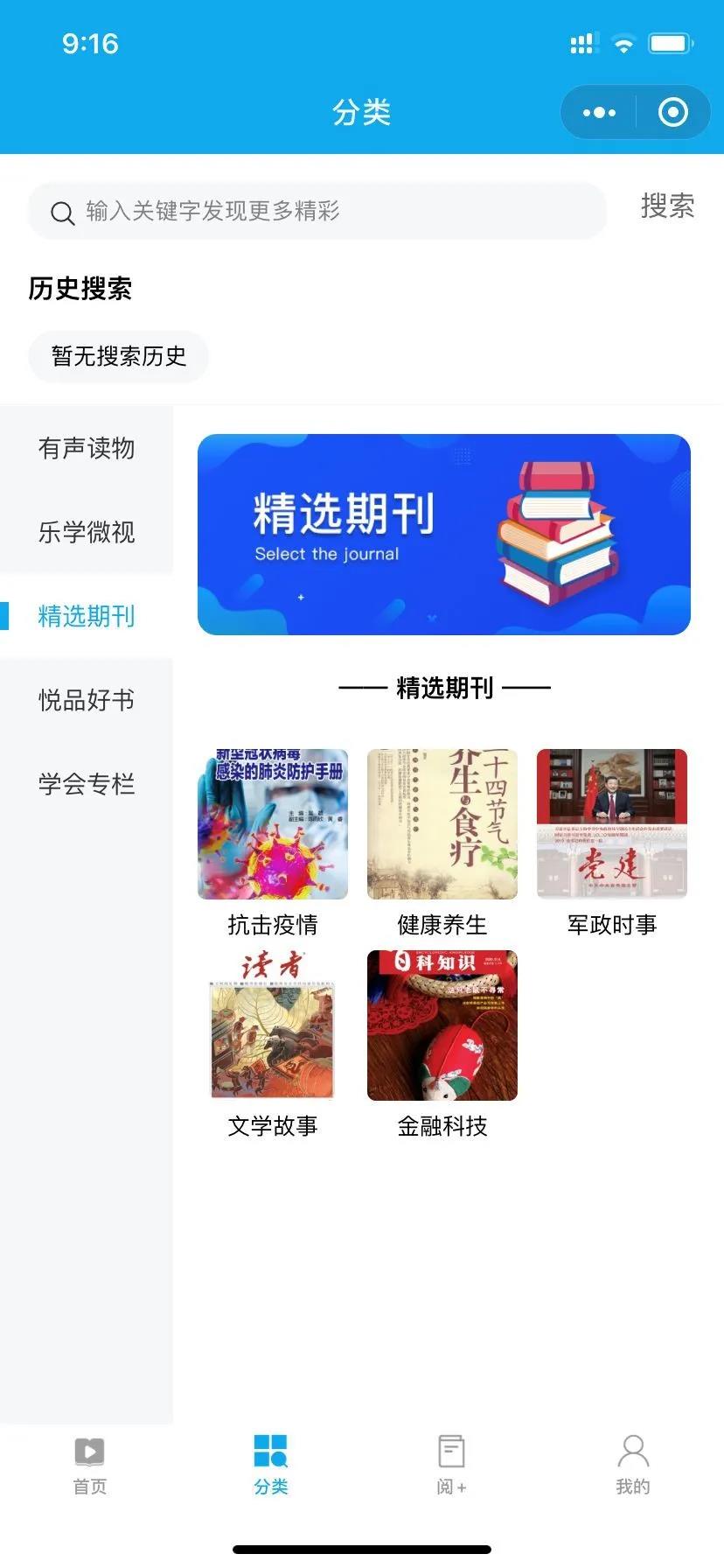The width and height of the screenshot is (724, 1568).
Task: Tap the keyword search input field
Action: pyautogui.click(x=315, y=211)
